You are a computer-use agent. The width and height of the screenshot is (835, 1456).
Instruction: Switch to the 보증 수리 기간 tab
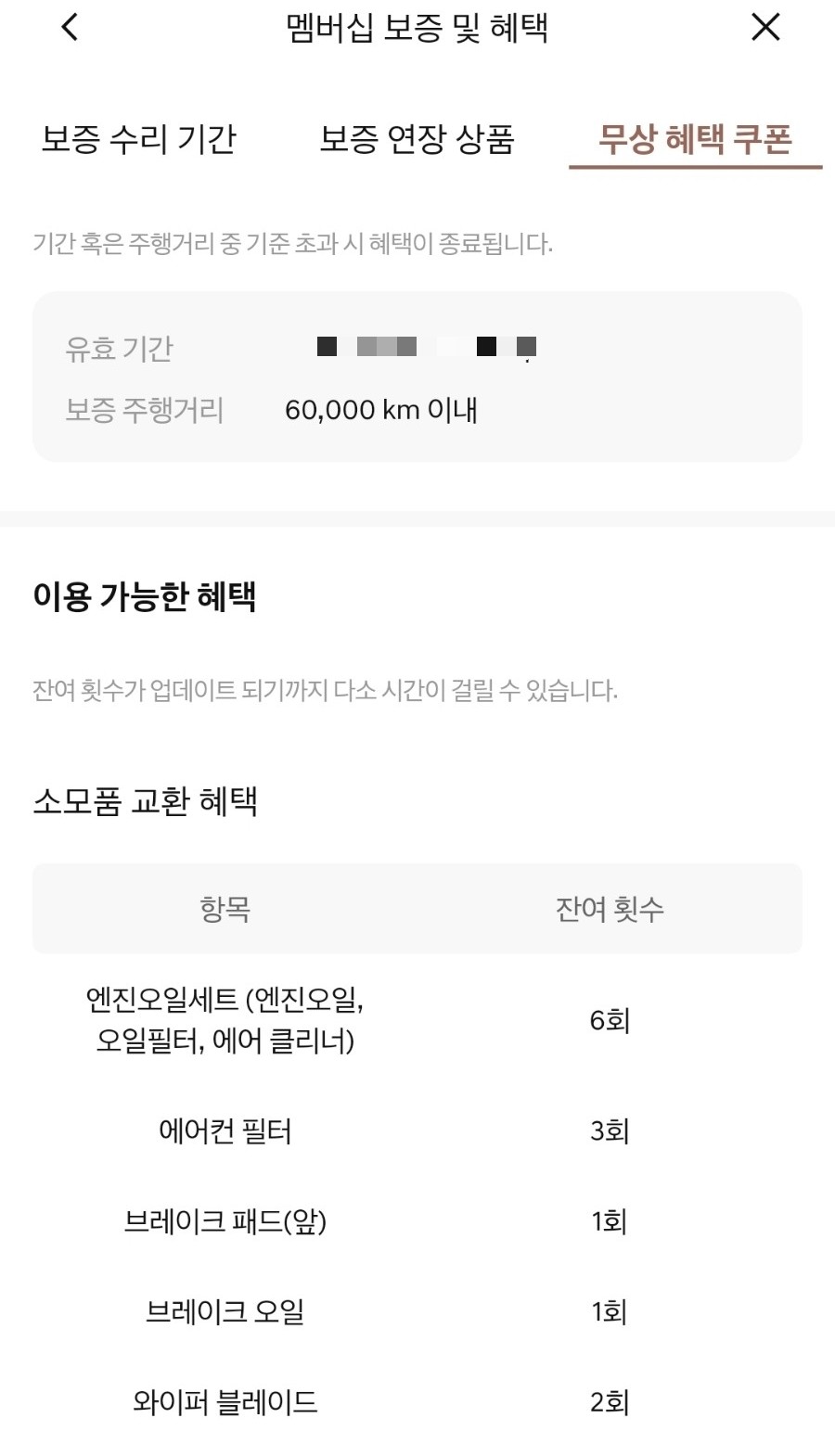coord(139,140)
